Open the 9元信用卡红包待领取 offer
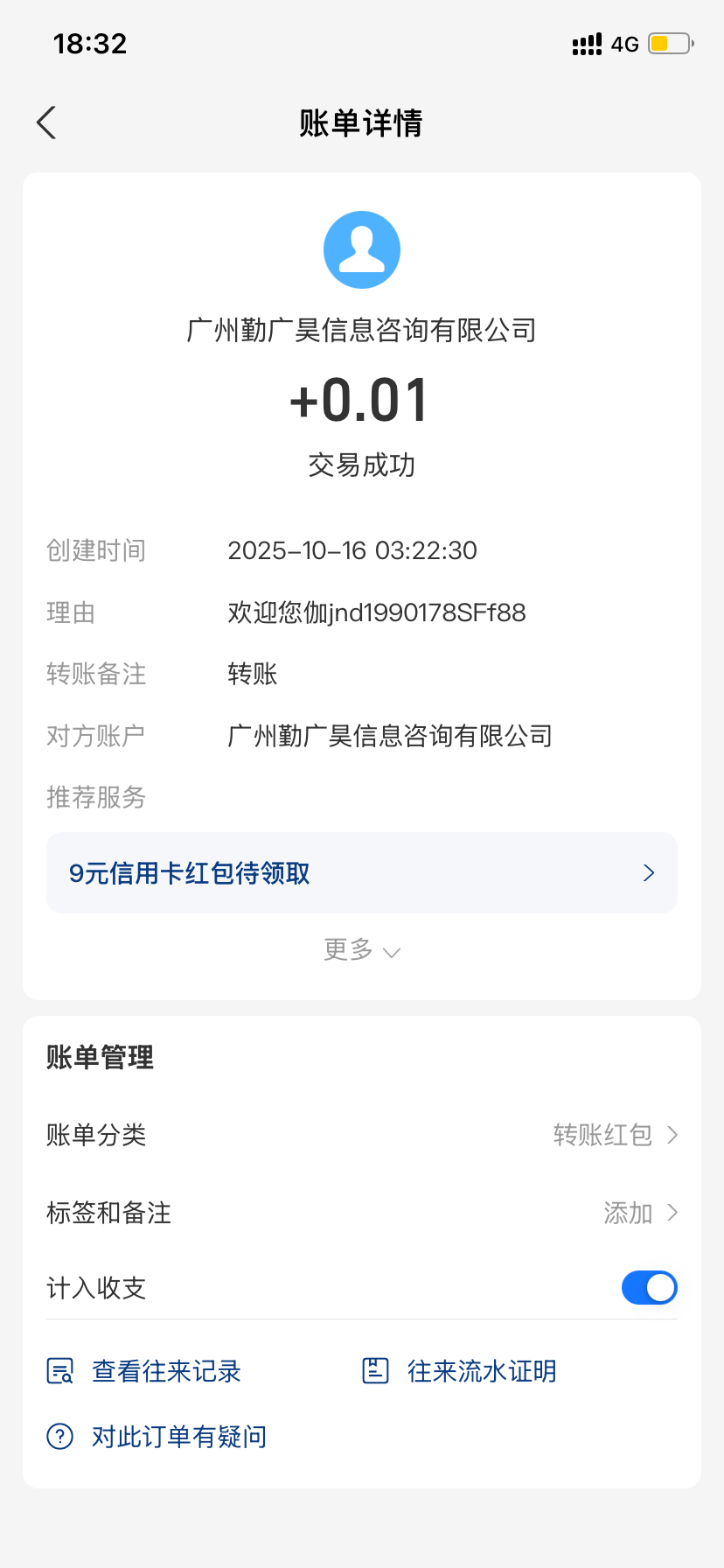This screenshot has height=1568, width=724. tap(361, 872)
